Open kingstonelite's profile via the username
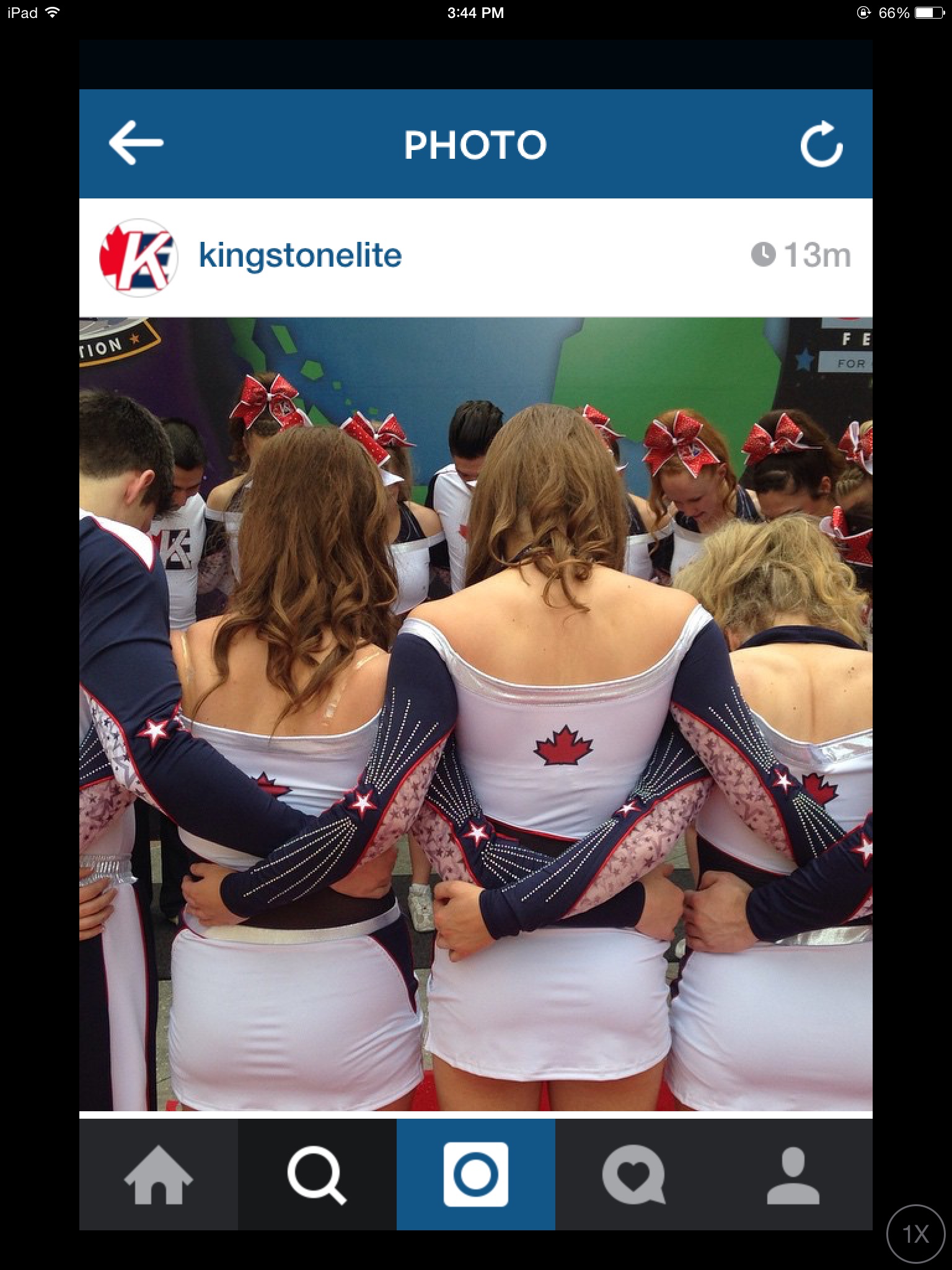The width and height of the screenshot is (952, 1270). click(300, 255)
